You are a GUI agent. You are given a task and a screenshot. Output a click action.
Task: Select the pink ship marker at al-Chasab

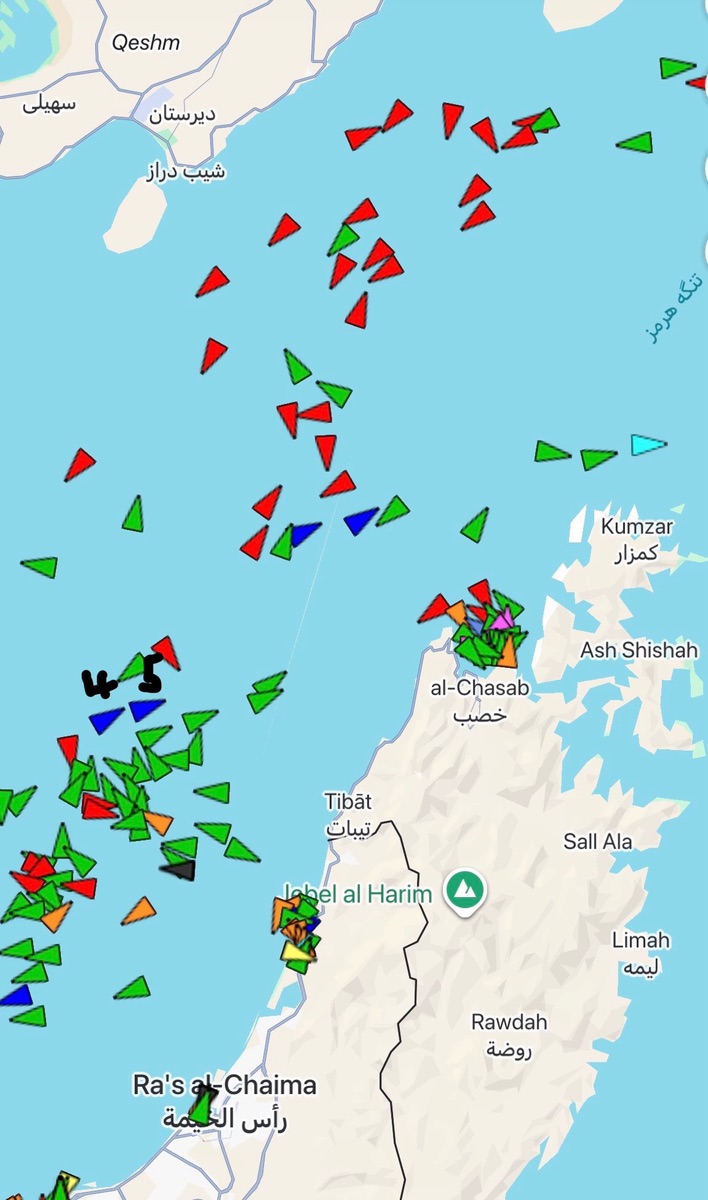[x=503, y=619]
